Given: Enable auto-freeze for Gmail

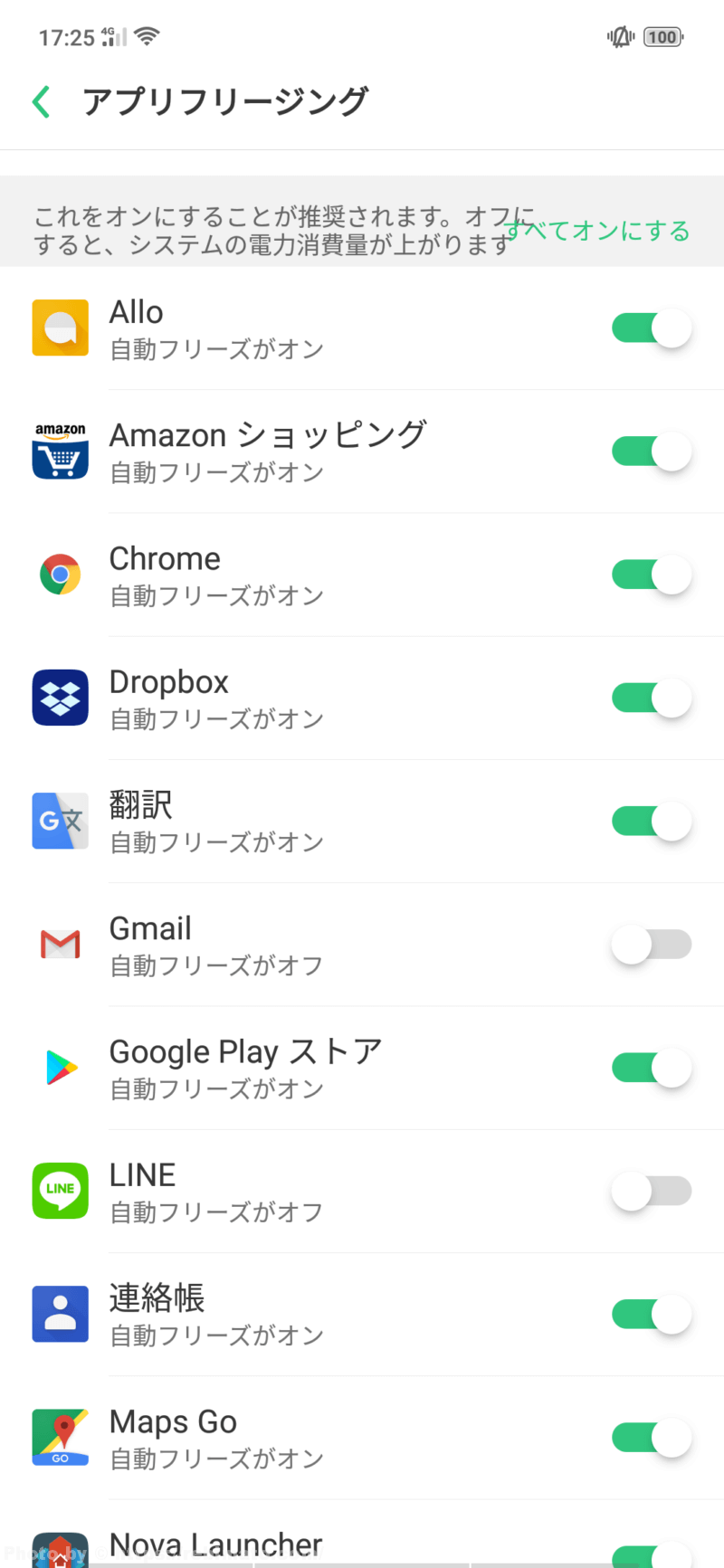Looking at the screenshot, I should tap(652, 945).
